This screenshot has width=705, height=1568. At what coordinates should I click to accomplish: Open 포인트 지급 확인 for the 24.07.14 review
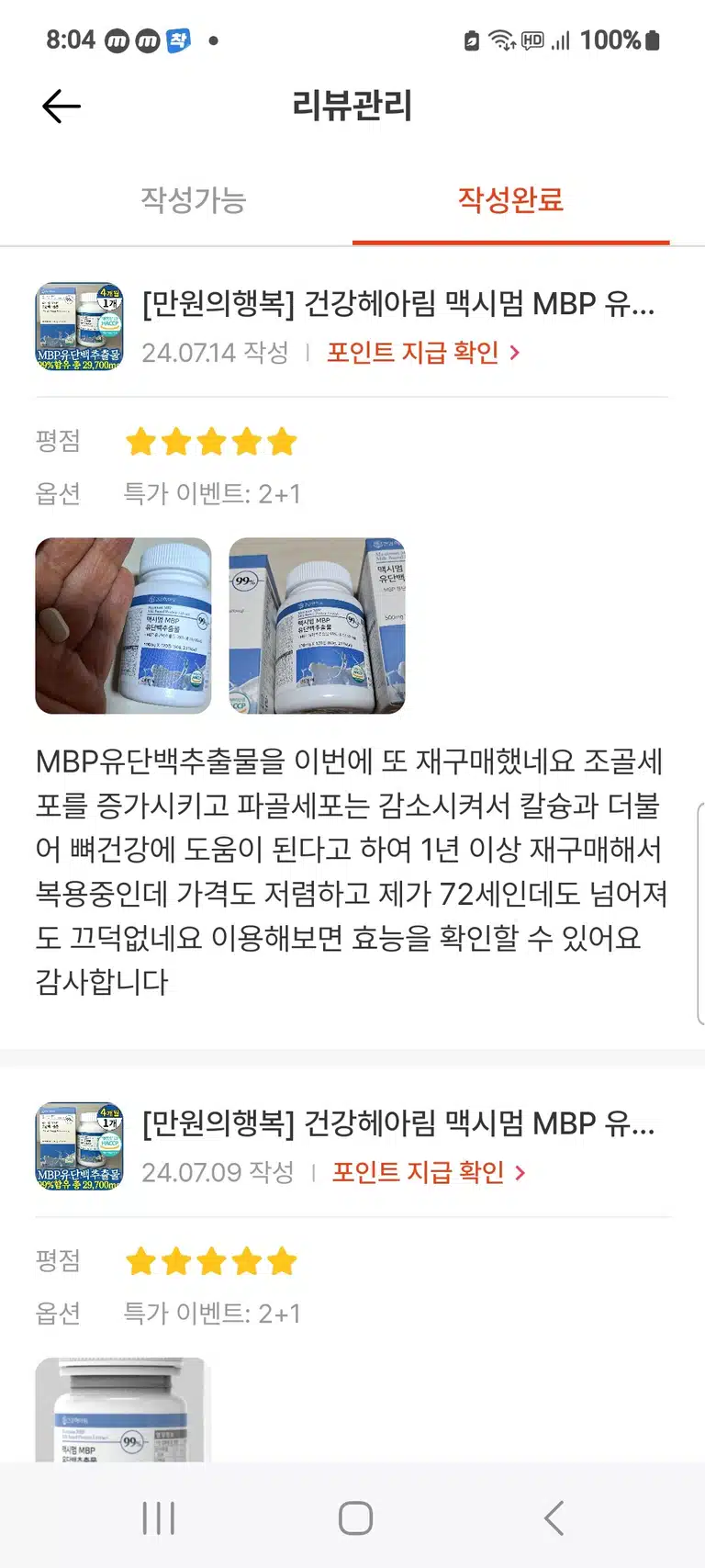[x=423, y=353]
